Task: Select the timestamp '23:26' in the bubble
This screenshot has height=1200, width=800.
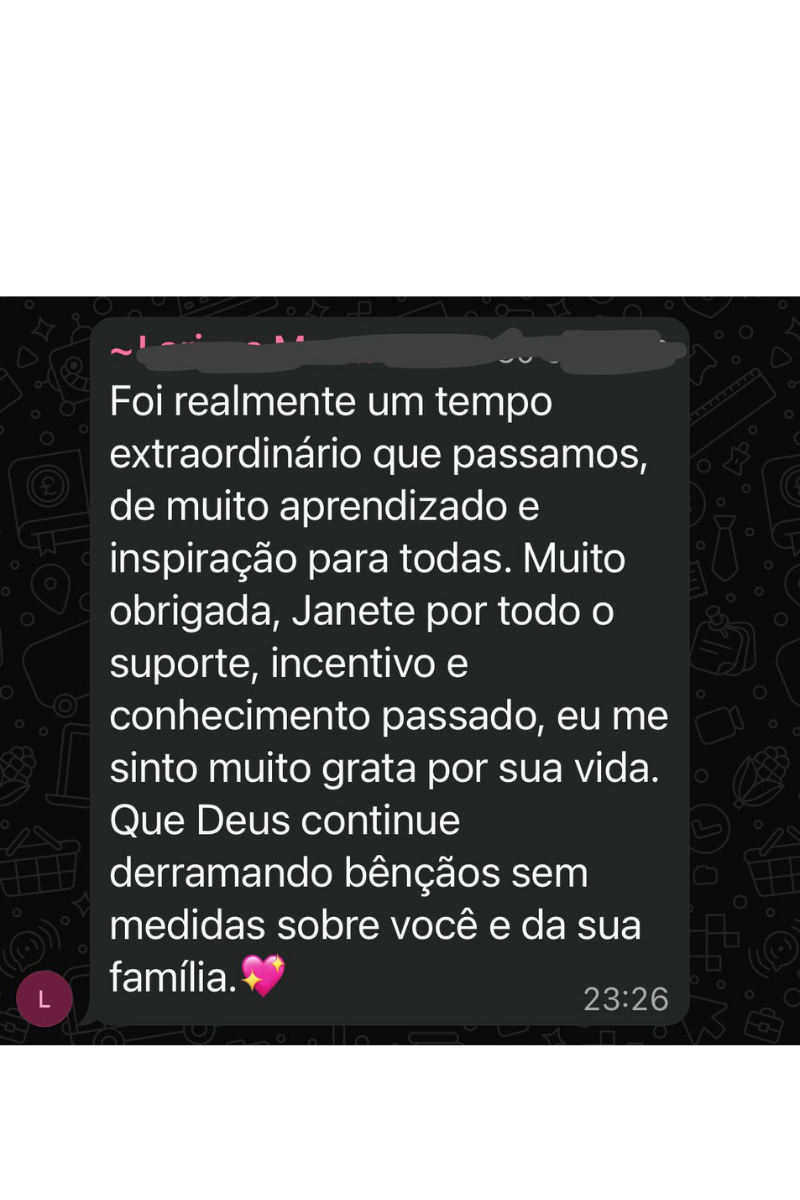Action: tap(626, 998)
